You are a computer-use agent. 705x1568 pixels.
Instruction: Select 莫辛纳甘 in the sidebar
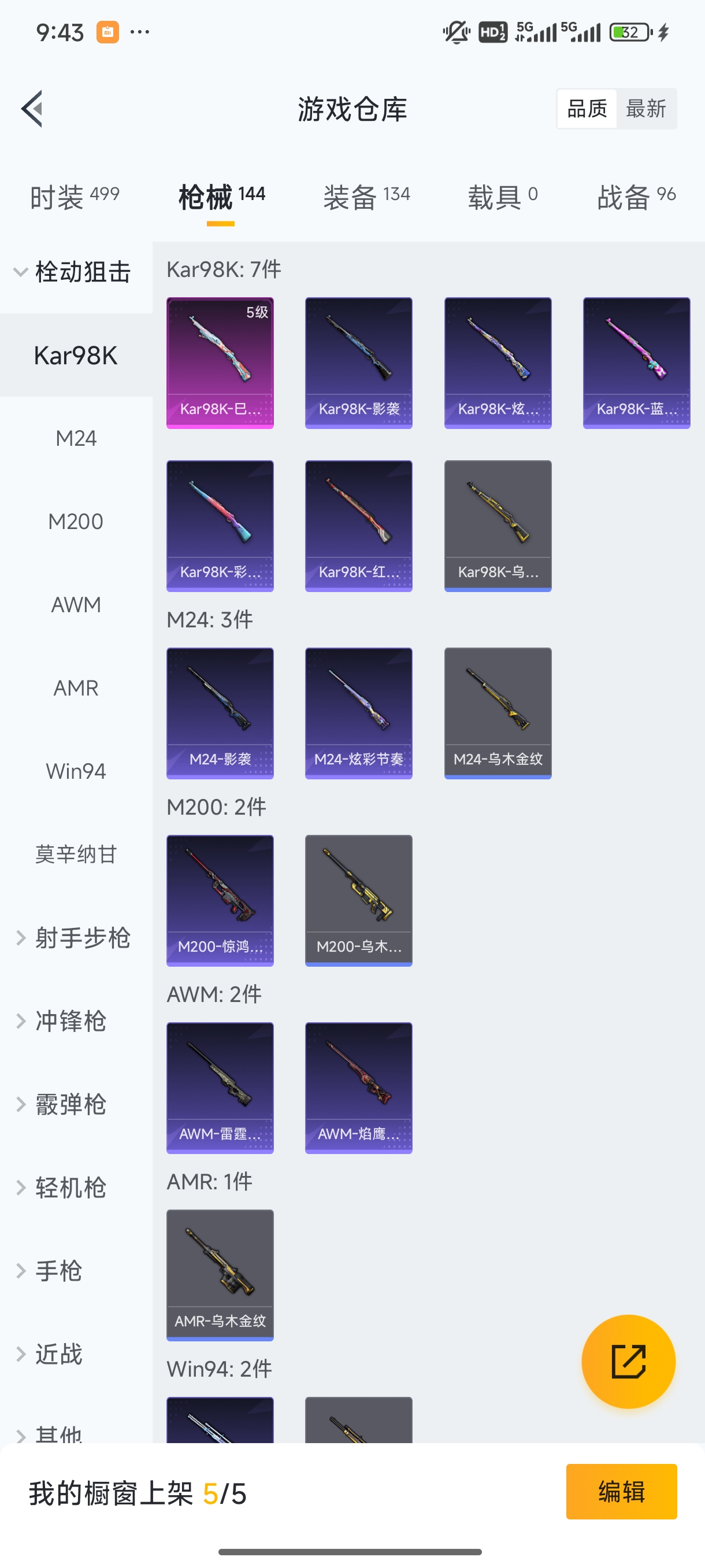pyautogui.click(x=76, y=855)
